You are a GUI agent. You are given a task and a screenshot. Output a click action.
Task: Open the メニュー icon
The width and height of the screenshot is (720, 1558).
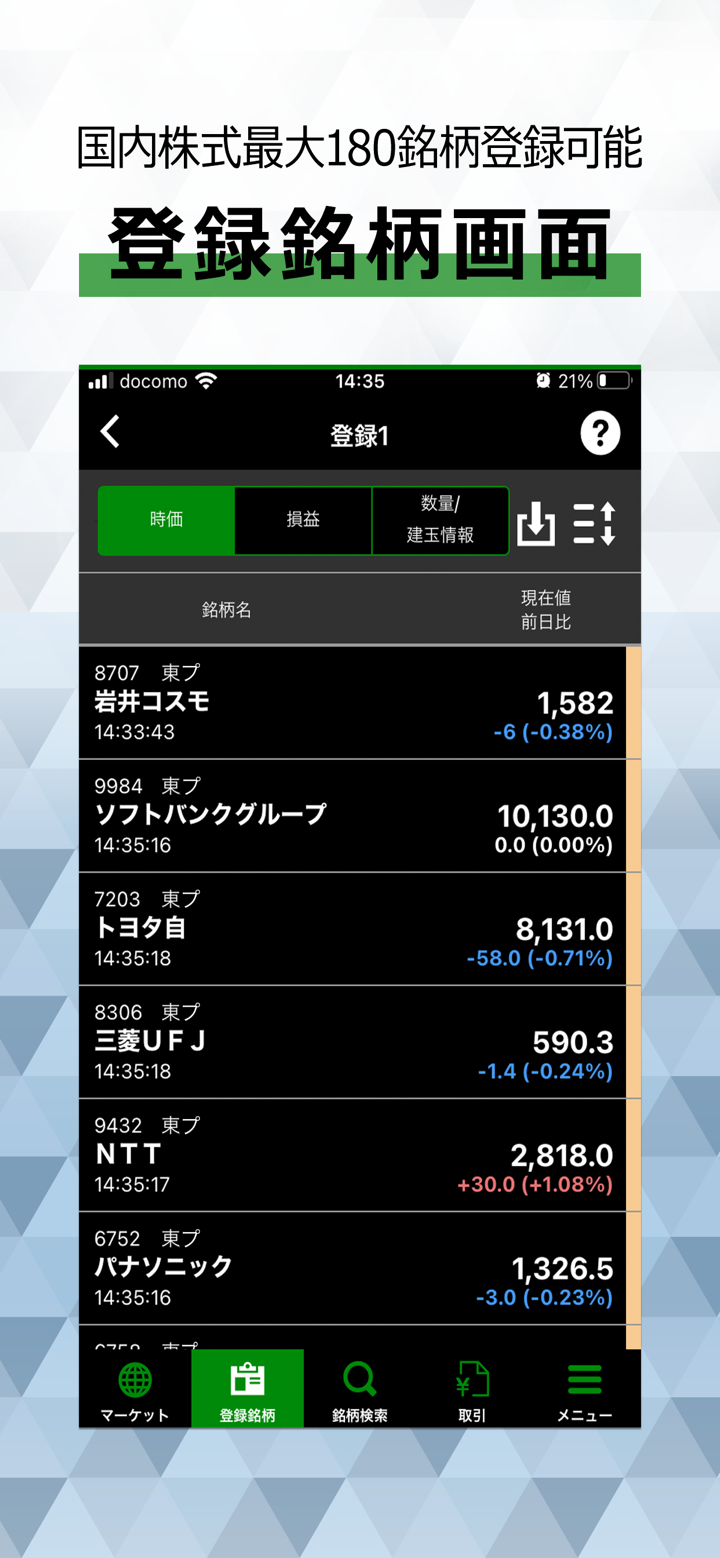click(583, 1380)
